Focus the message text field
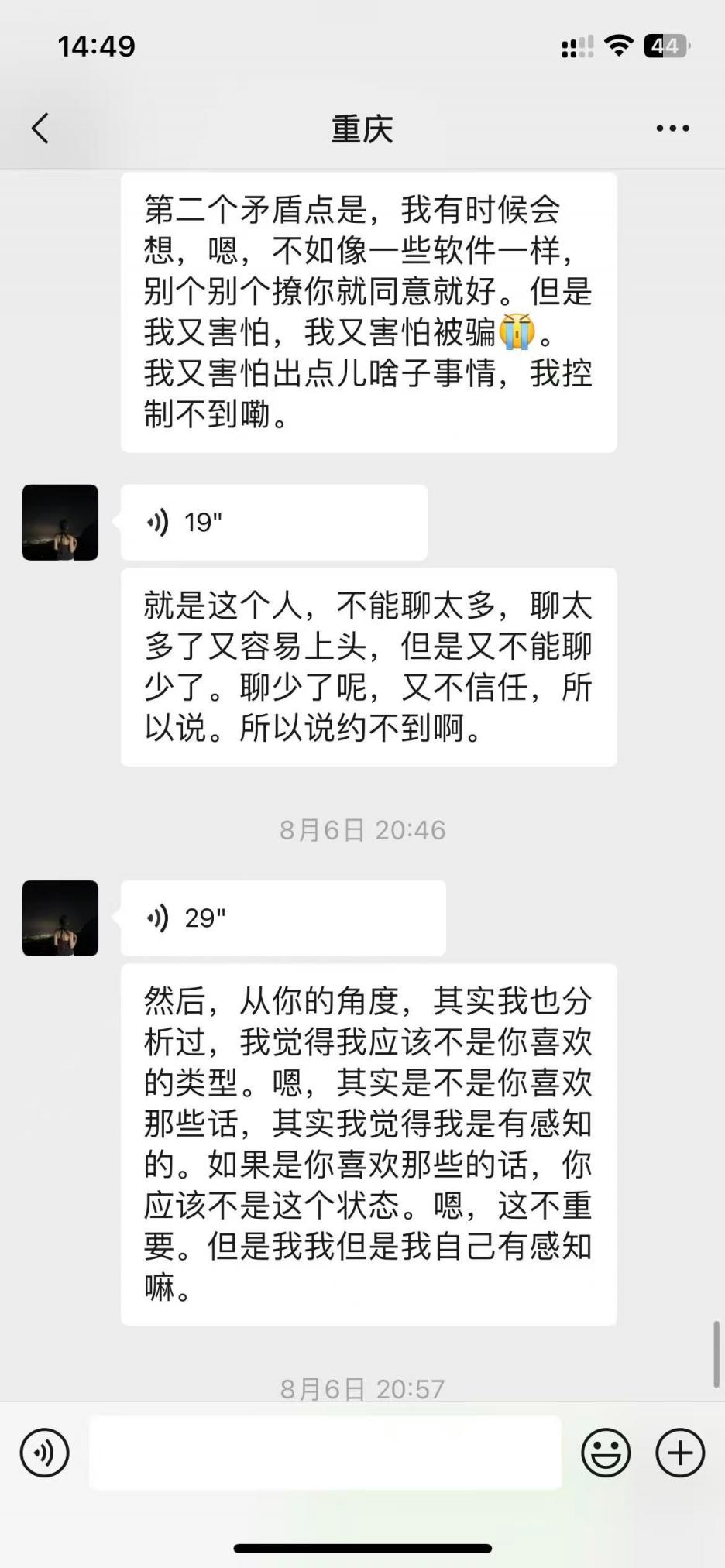The width and height of the screenshot is (725, 1568). pos(325,1453)
